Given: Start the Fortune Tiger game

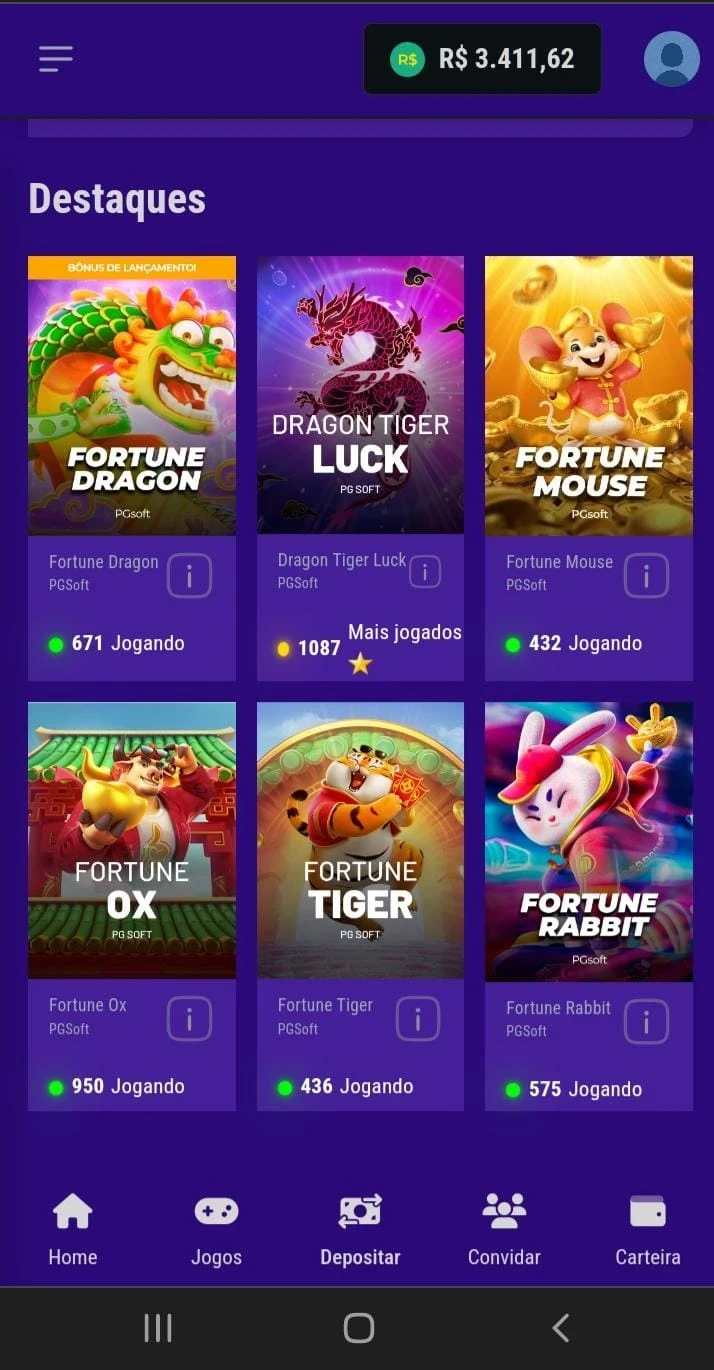Looking at the screenshot, I should point(360,840).
